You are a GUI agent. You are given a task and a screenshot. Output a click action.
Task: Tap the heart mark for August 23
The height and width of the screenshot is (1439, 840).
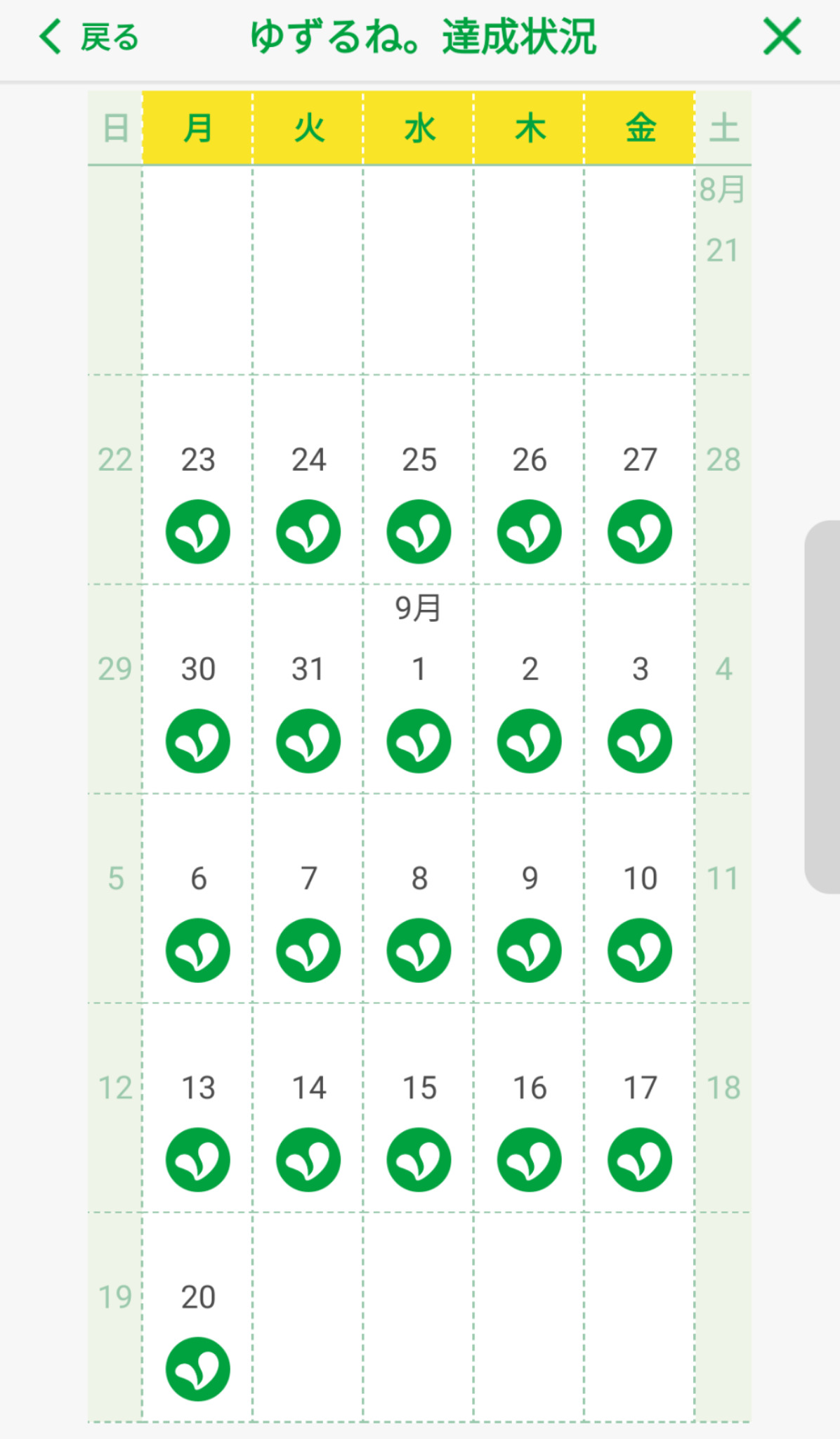(x=198, y=532)
